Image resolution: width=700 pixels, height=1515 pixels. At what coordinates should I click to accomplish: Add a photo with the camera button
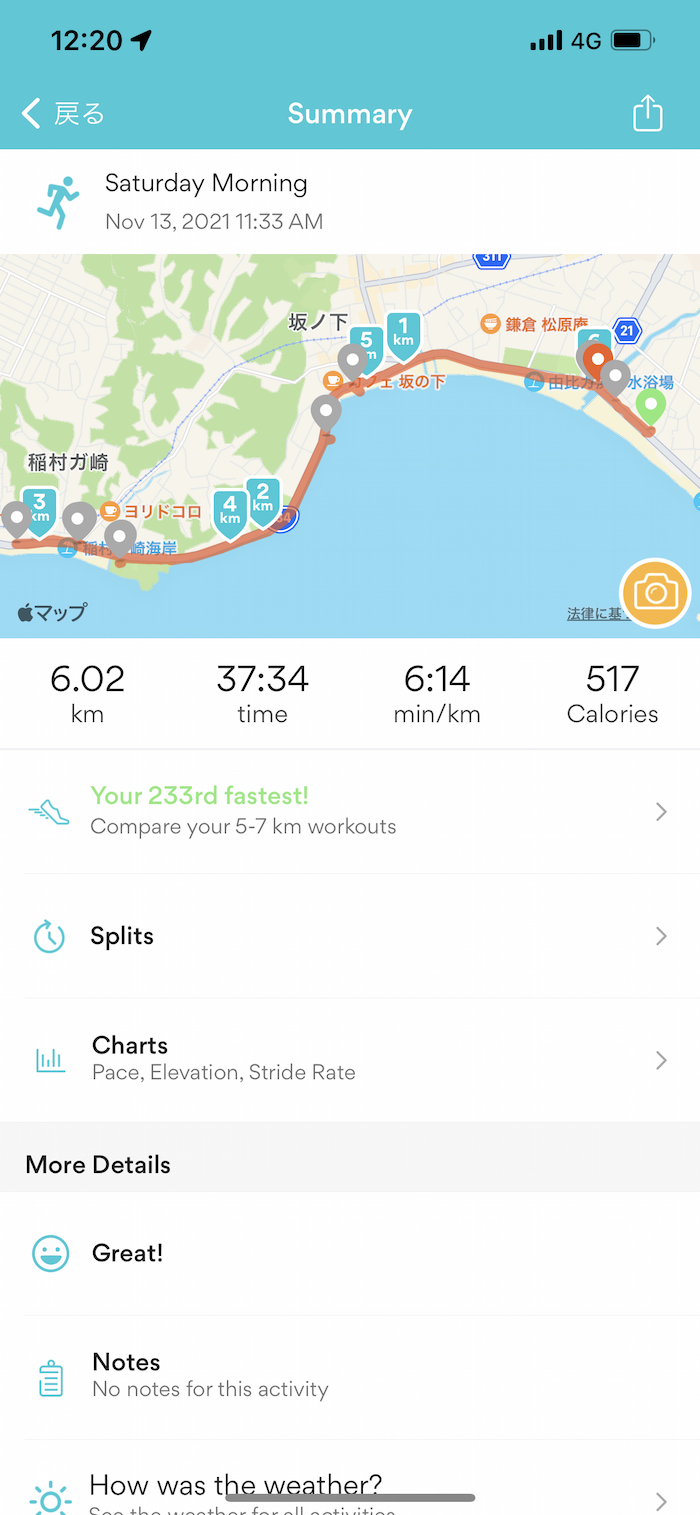[655, 594]
